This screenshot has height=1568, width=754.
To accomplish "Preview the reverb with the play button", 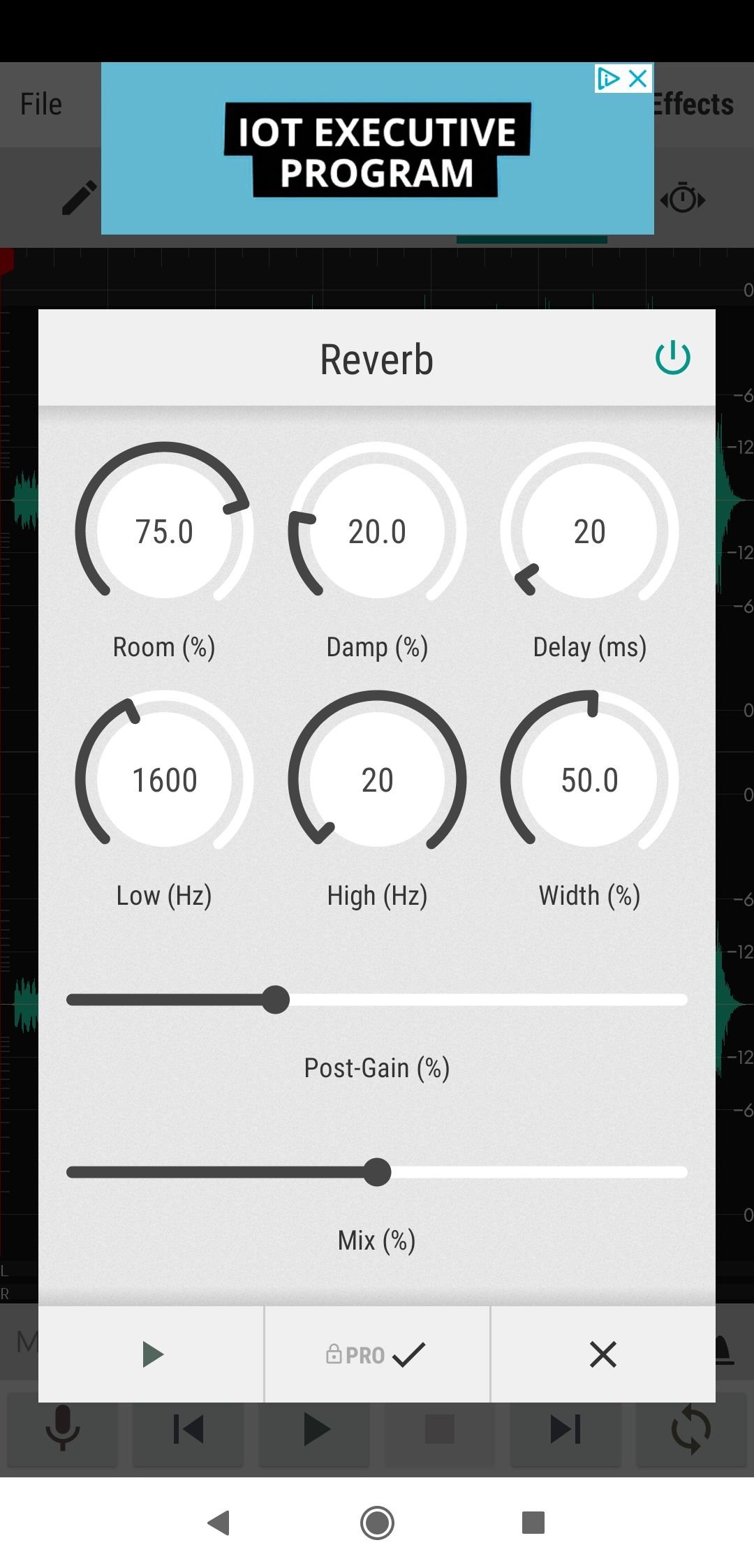I will (x=151, y=1354).
